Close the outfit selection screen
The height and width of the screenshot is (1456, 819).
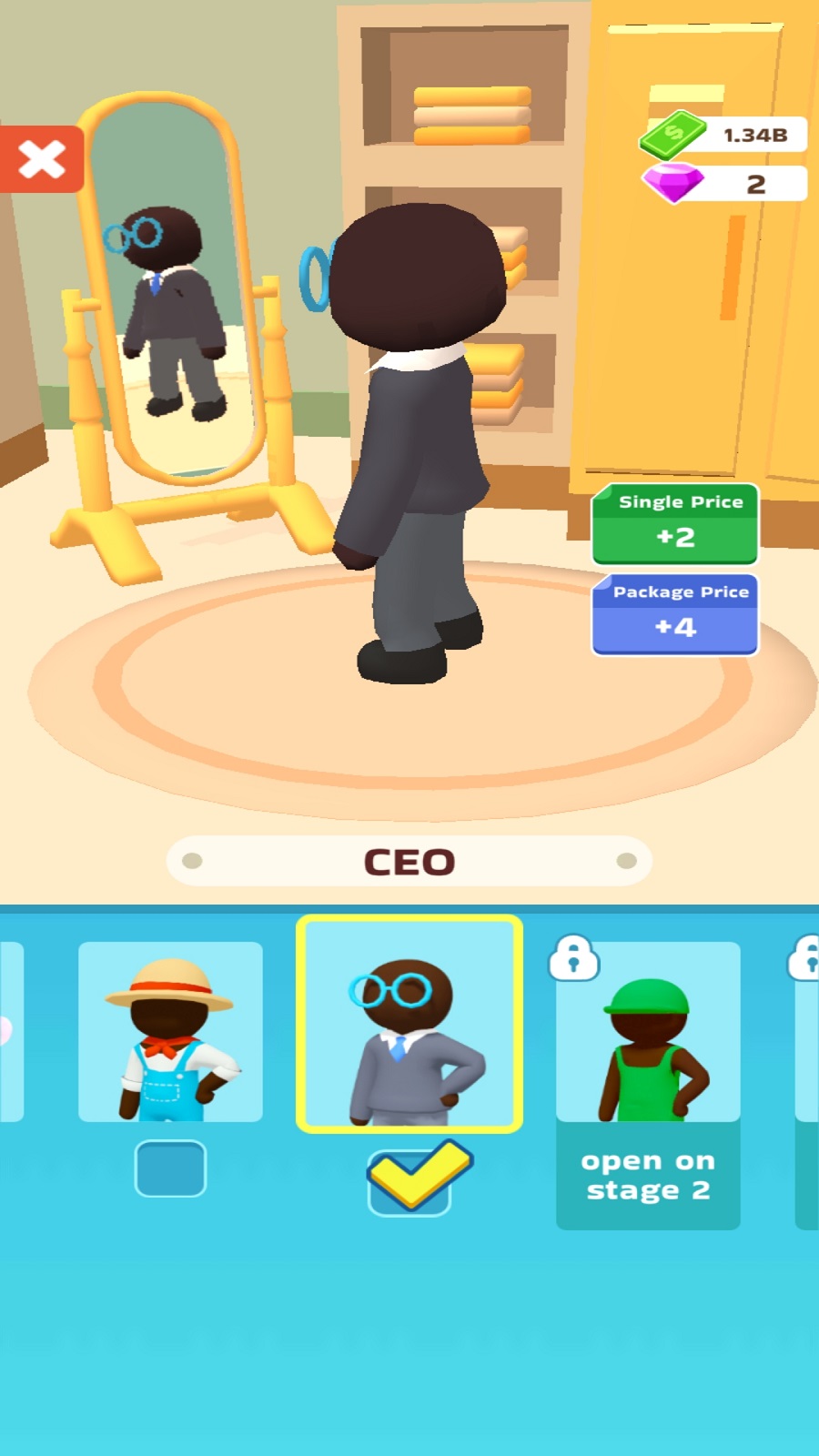pos(41,159)
